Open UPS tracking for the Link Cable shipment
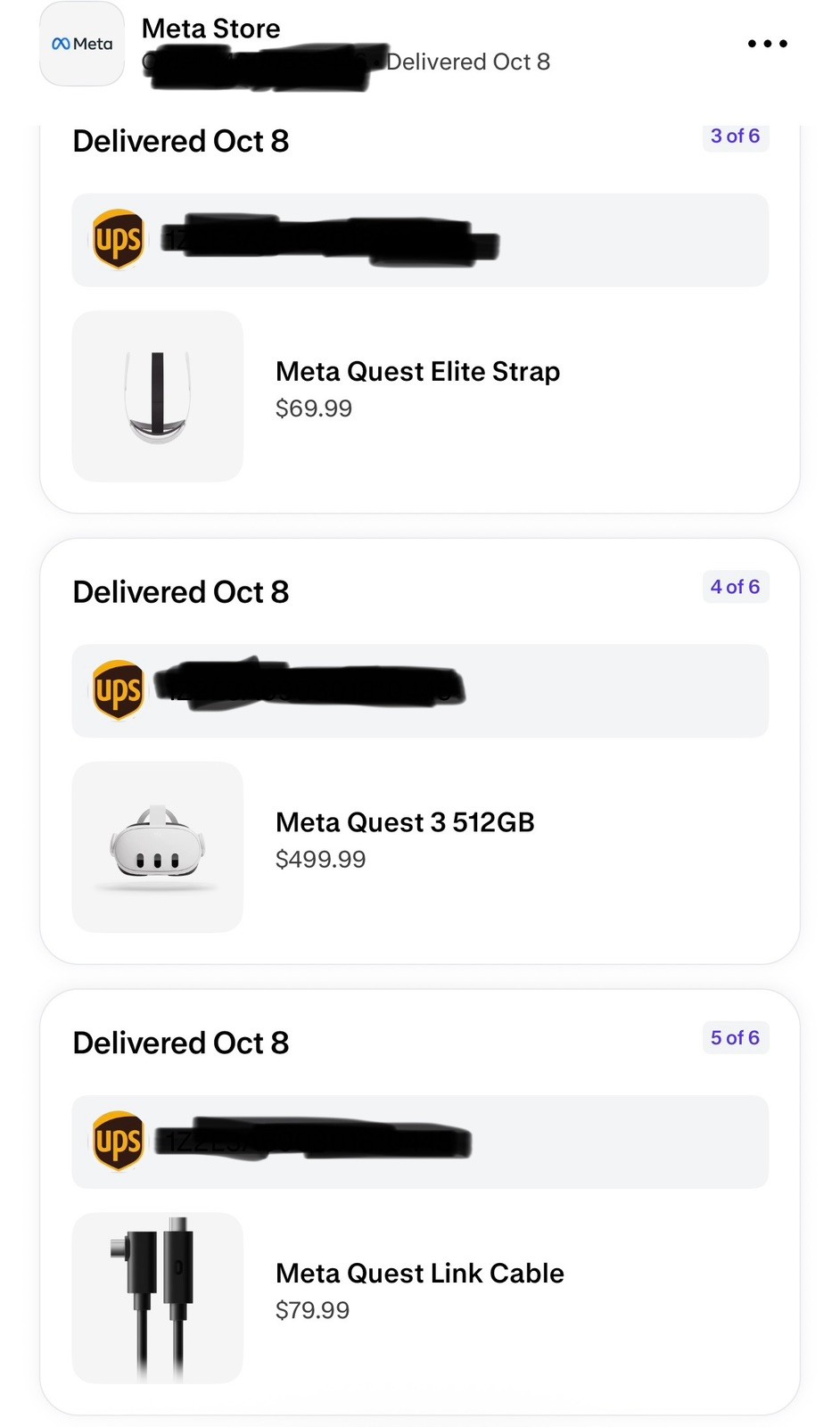 tap(419, 1142)
